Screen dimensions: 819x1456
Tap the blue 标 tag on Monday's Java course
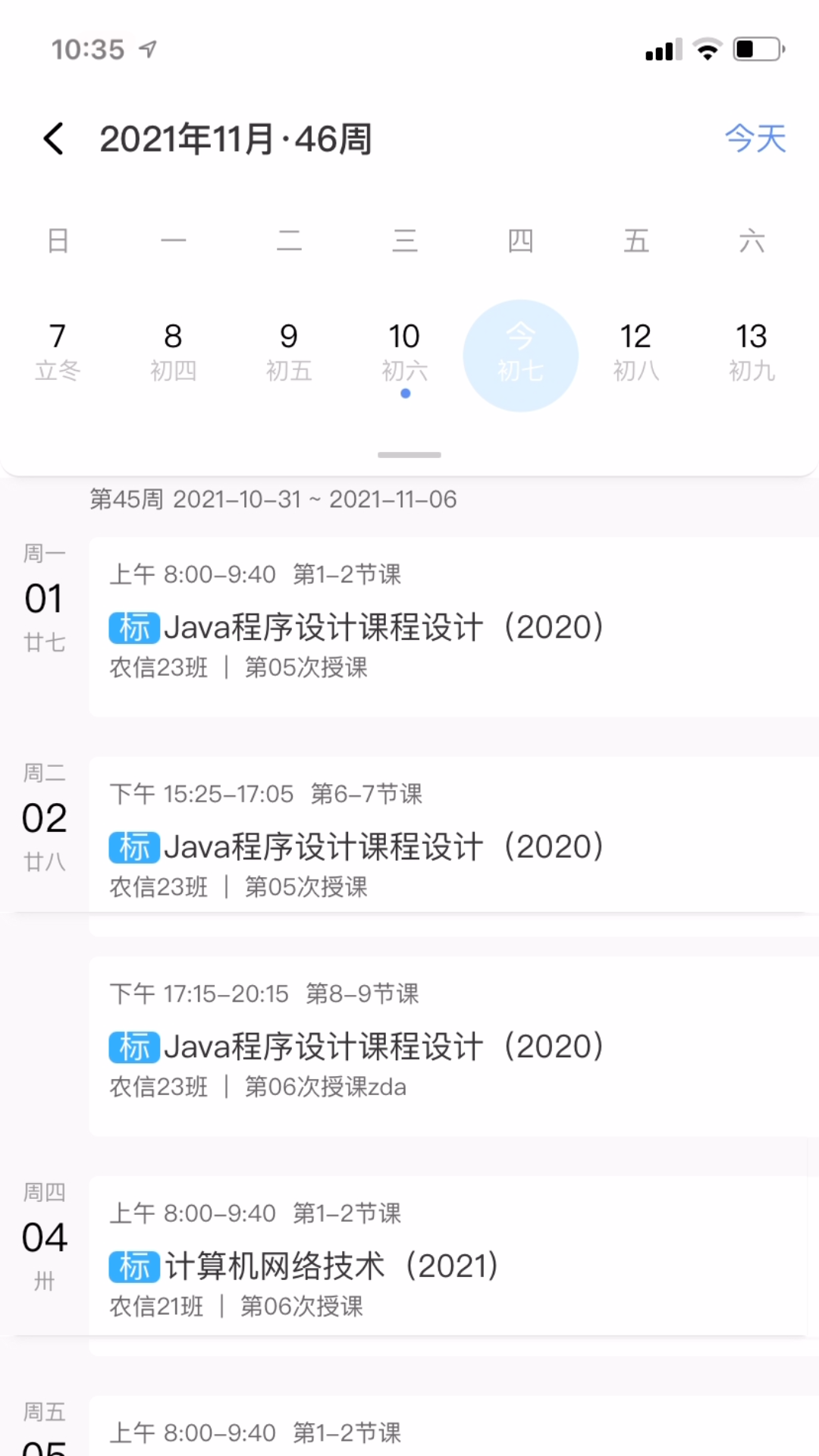click(134, 627)
